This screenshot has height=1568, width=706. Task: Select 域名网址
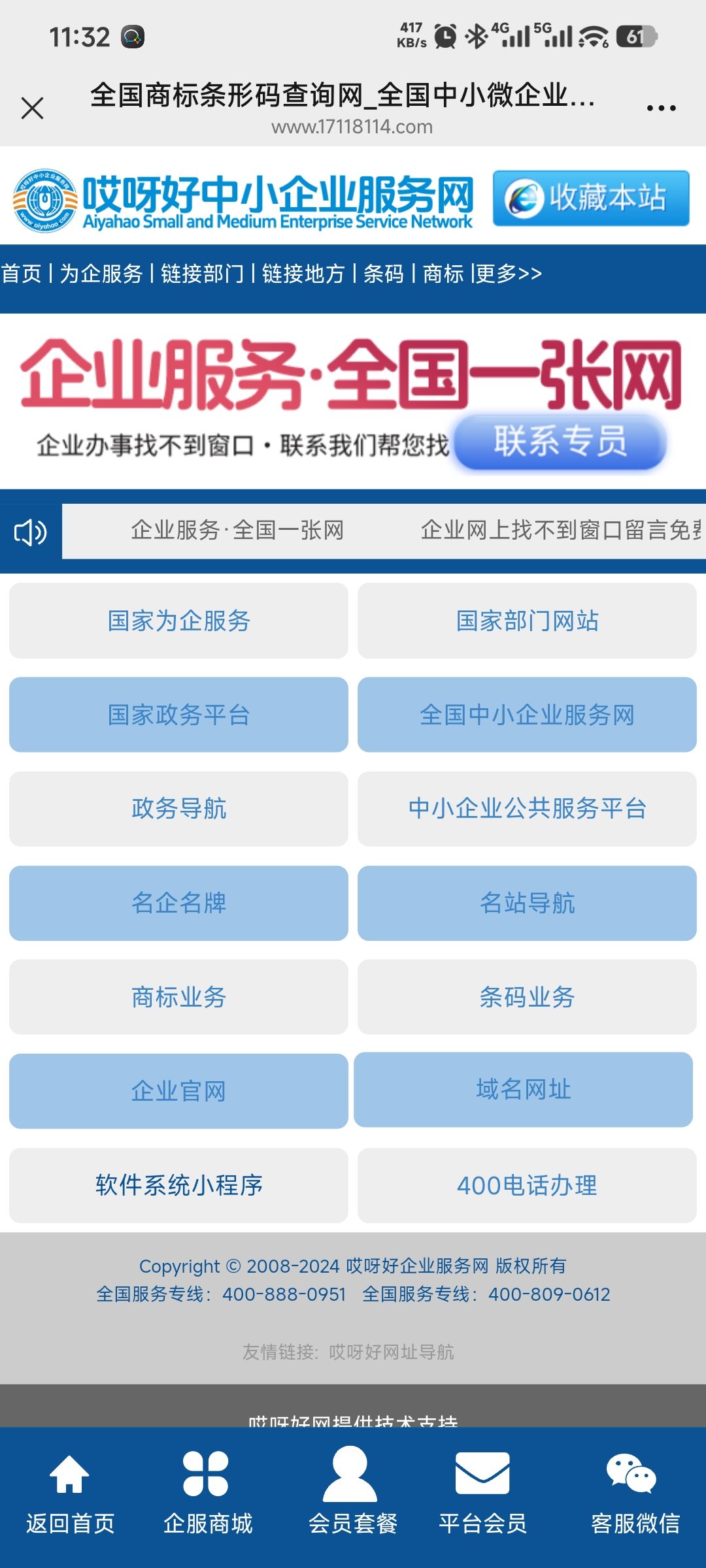523,1090
